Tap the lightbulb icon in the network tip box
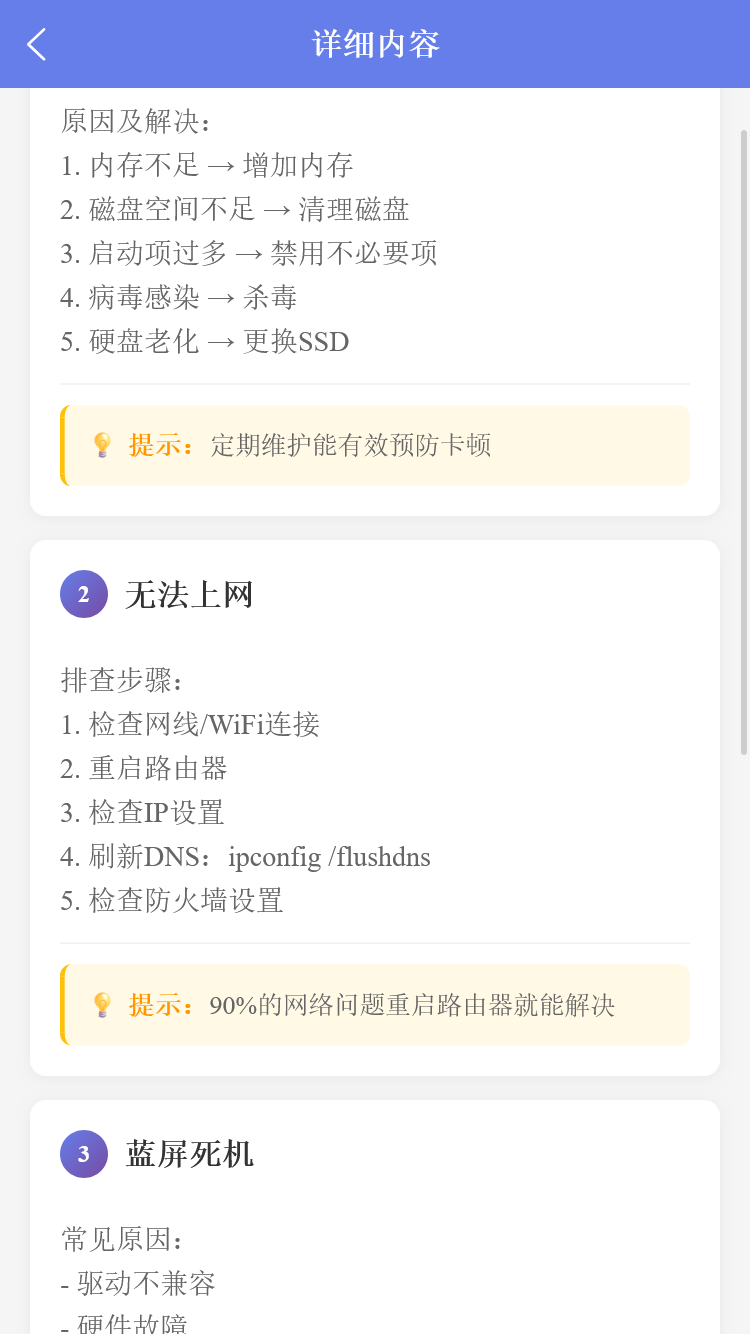This screenshot has width=752, height=1336. (100, 1005)
